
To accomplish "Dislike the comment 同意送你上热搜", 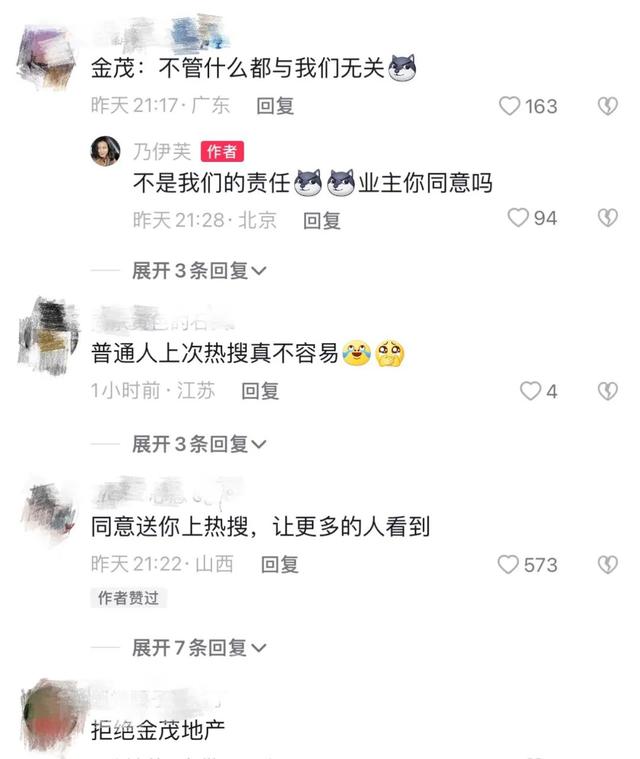I will [607, 565].
